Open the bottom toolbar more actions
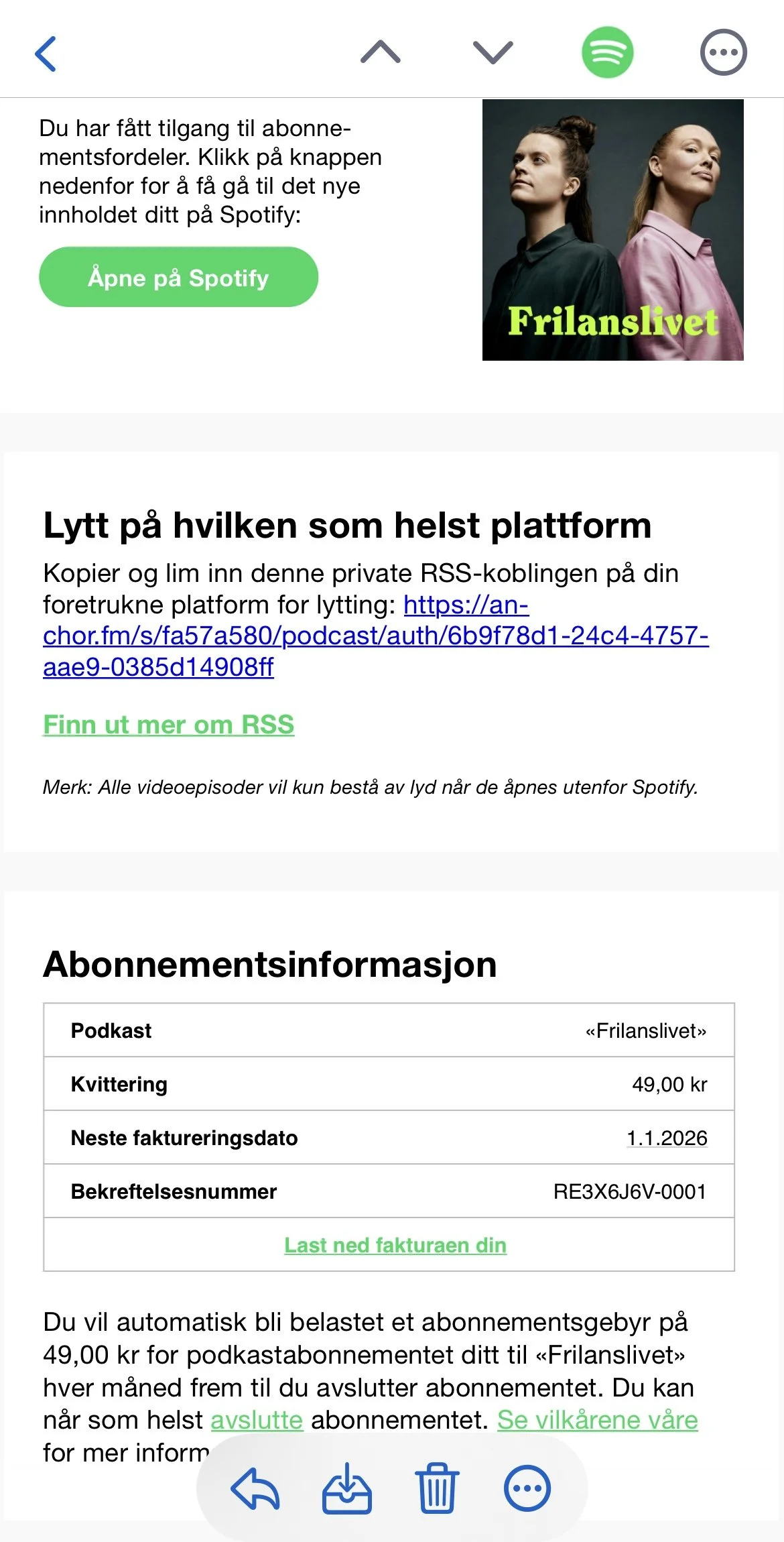This screenshot has height=1542, width=784. pos(527,1488)
